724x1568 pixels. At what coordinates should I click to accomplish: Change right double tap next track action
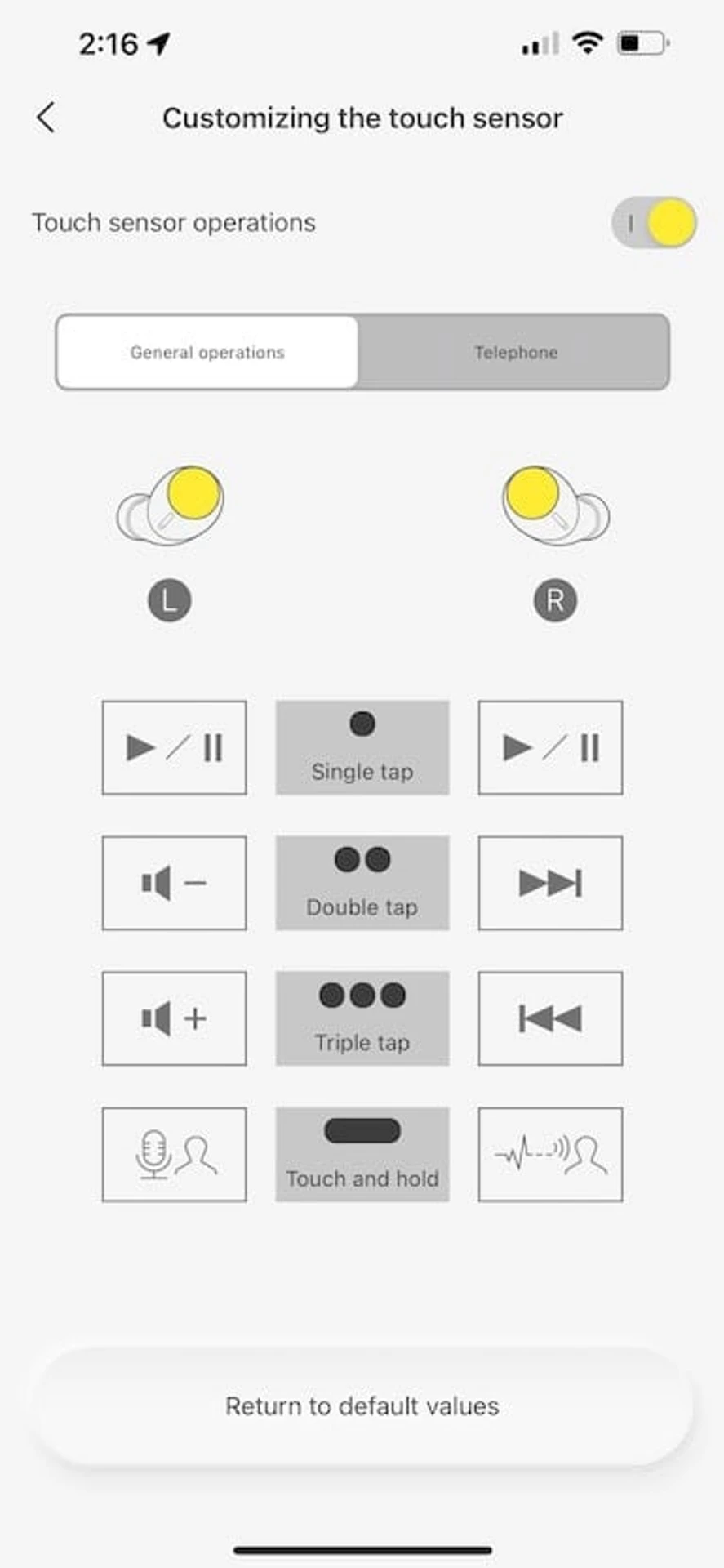550,883
